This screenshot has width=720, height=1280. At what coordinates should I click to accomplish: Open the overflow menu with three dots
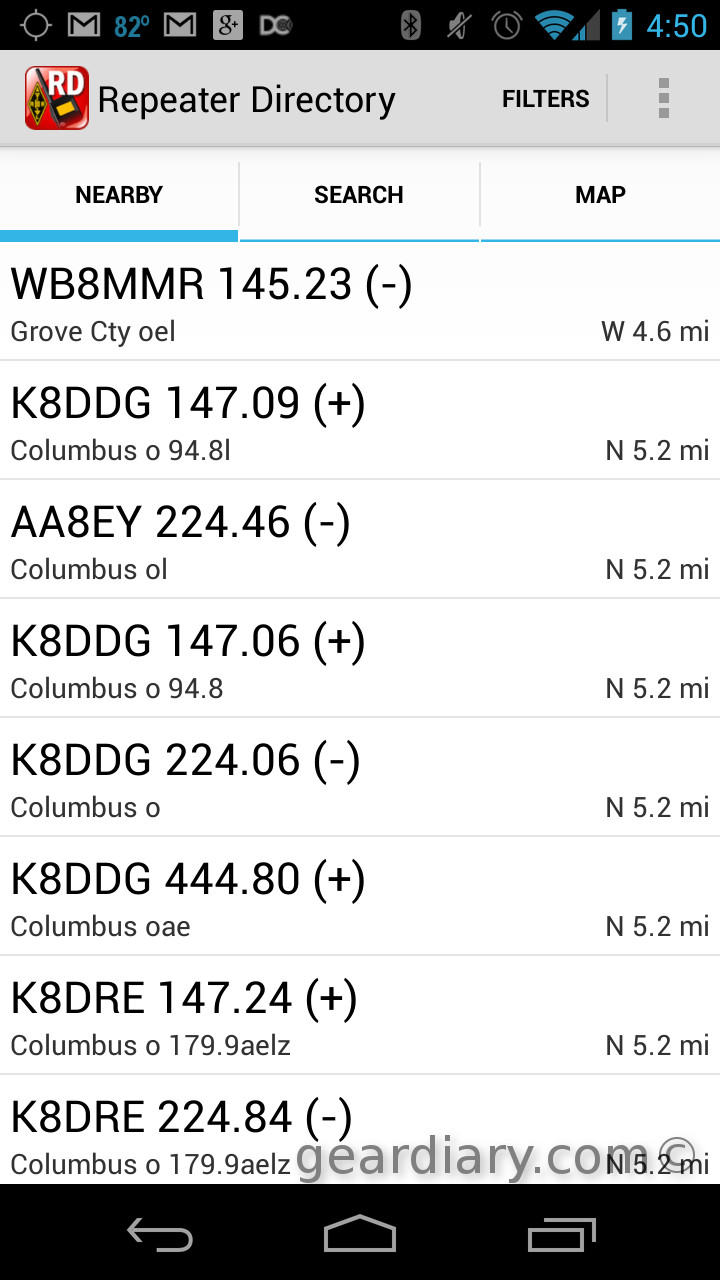click(663, 97)
